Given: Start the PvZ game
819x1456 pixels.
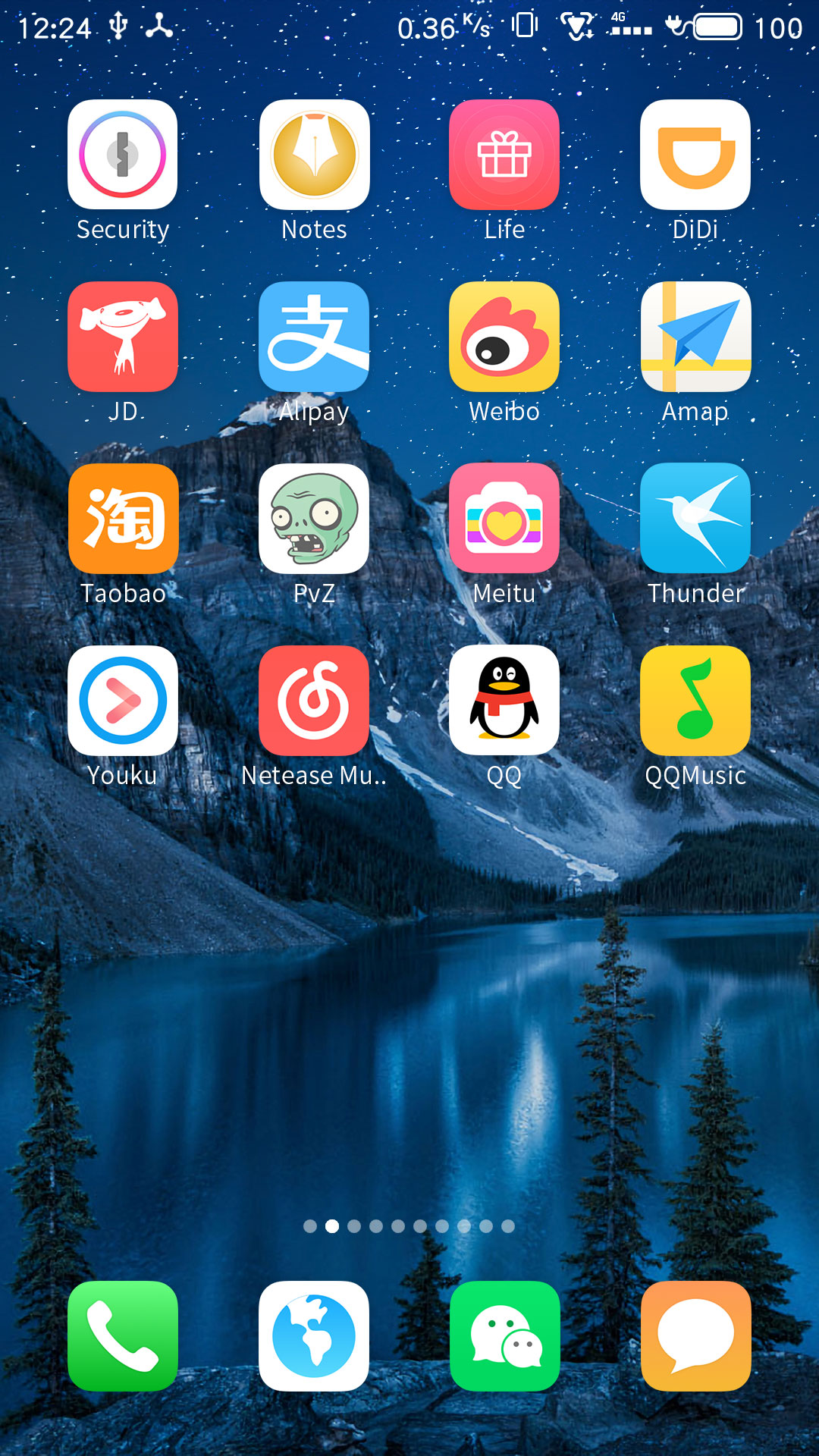Looking at the screenshot, I should click(314, 519).
